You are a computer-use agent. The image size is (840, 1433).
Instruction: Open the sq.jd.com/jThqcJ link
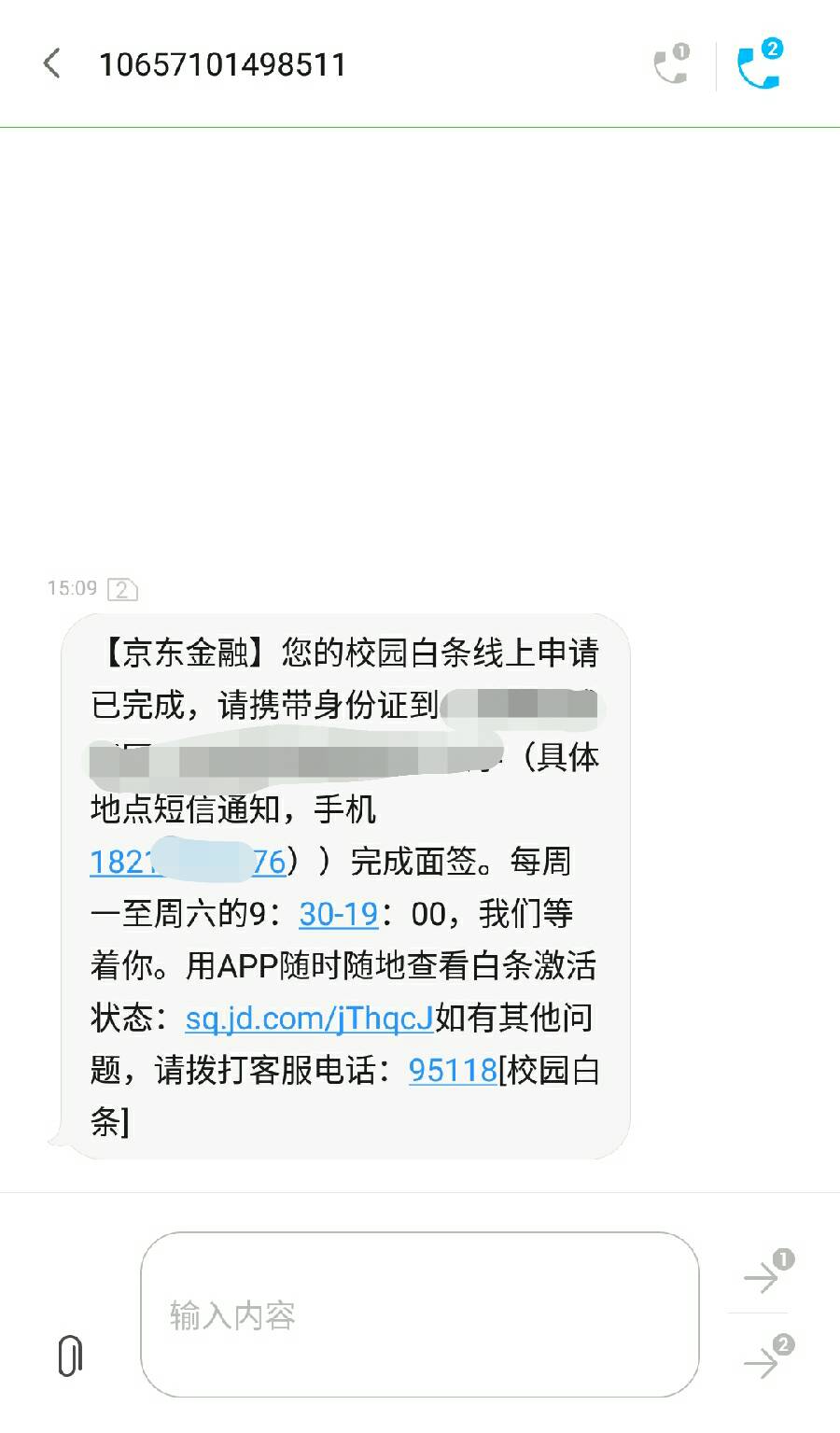309,1018
